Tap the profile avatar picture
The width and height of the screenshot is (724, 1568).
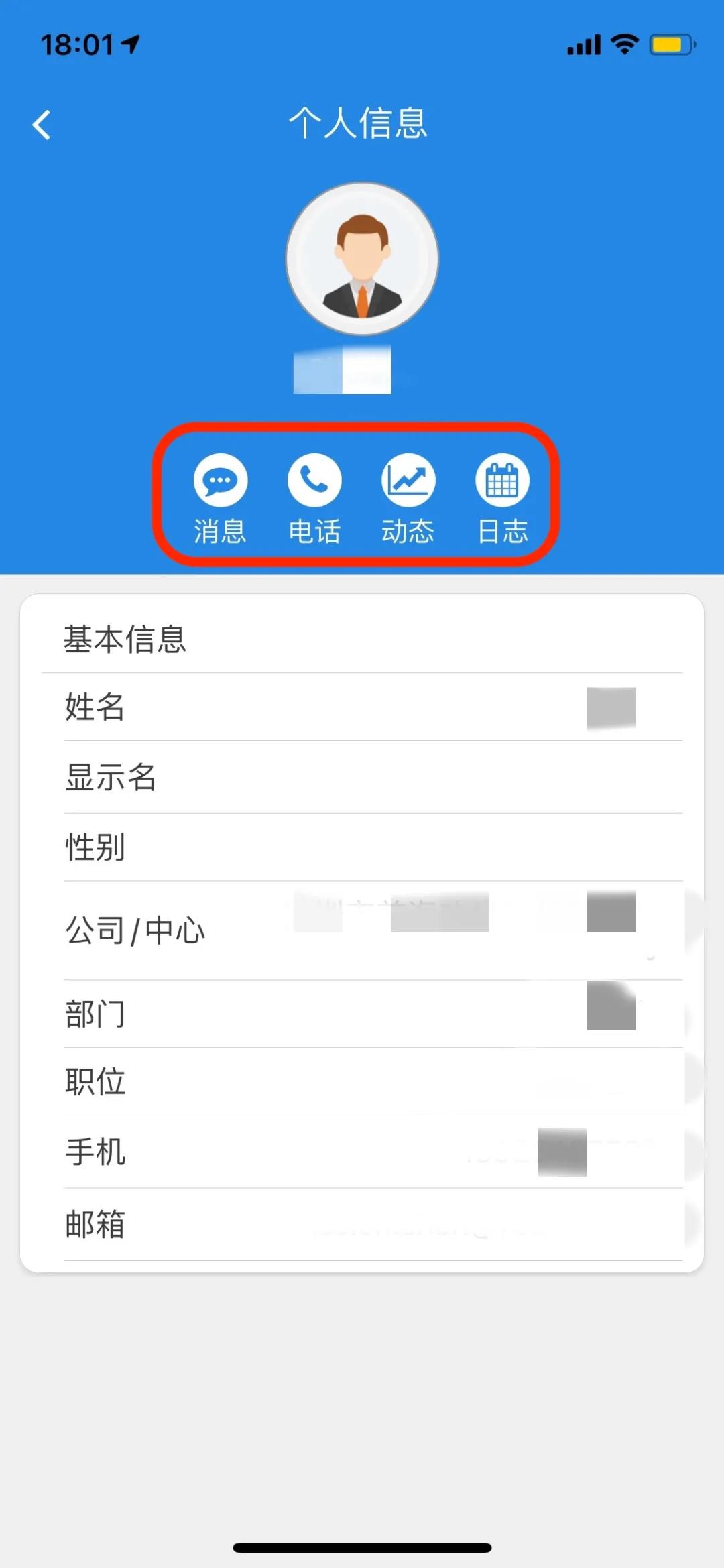tap(362, 259)
